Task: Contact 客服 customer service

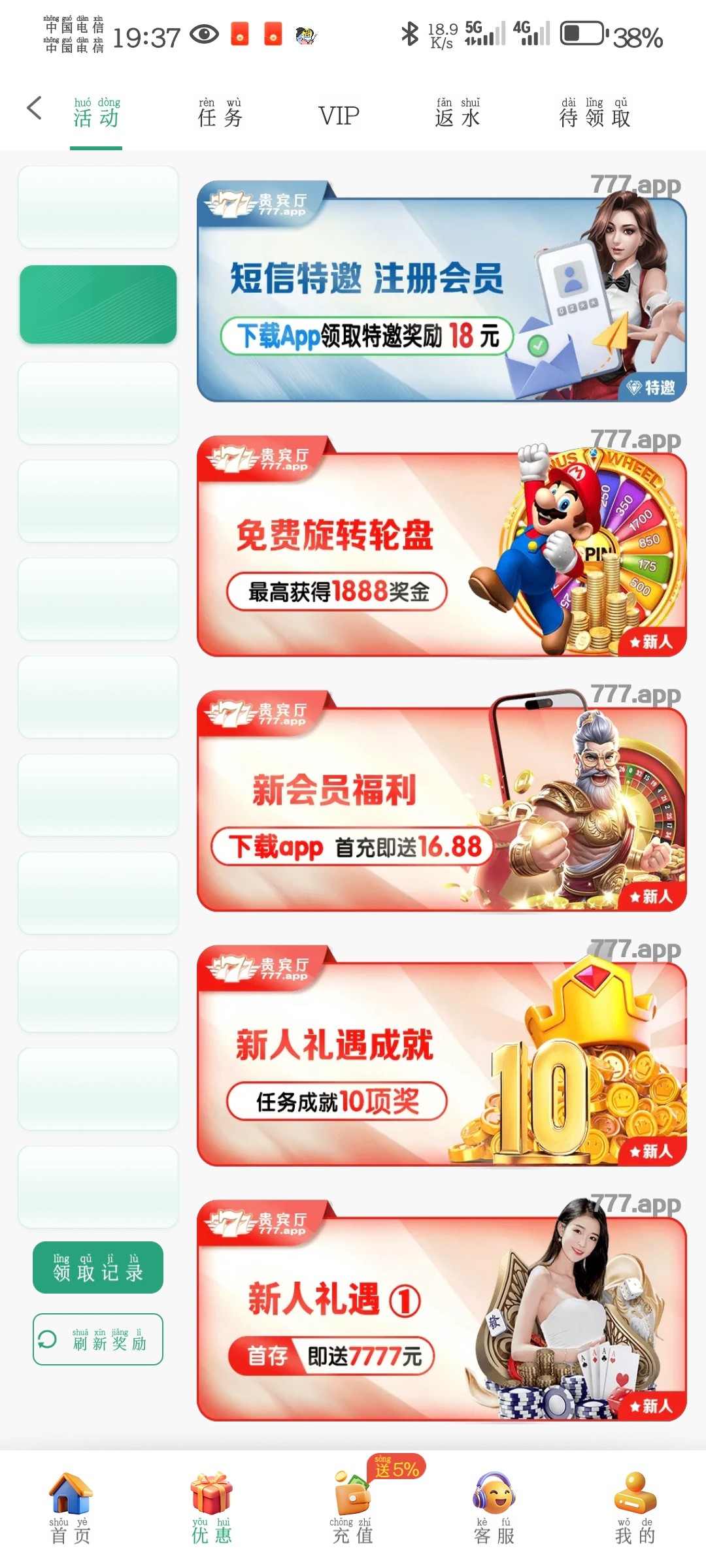Action: 494,1508
